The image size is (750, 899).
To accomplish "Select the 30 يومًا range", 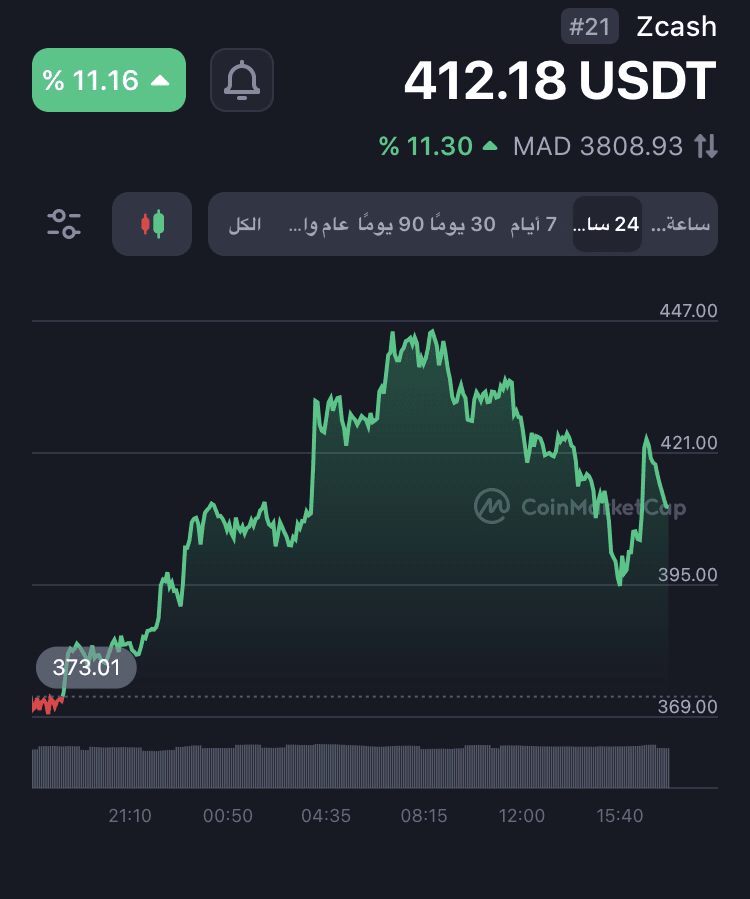I will pyautogui.click(x=469, y=224).
